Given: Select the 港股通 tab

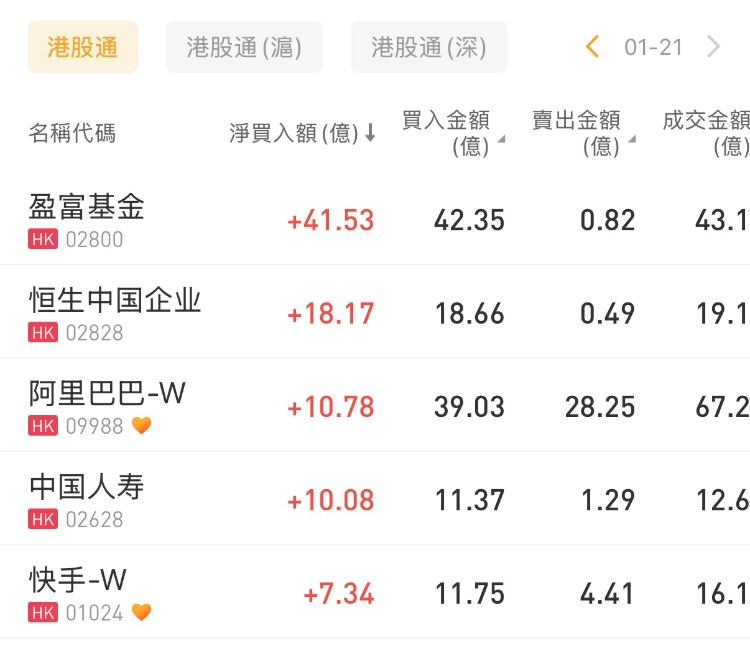Looking at the screenshot, I should [83, 47].
